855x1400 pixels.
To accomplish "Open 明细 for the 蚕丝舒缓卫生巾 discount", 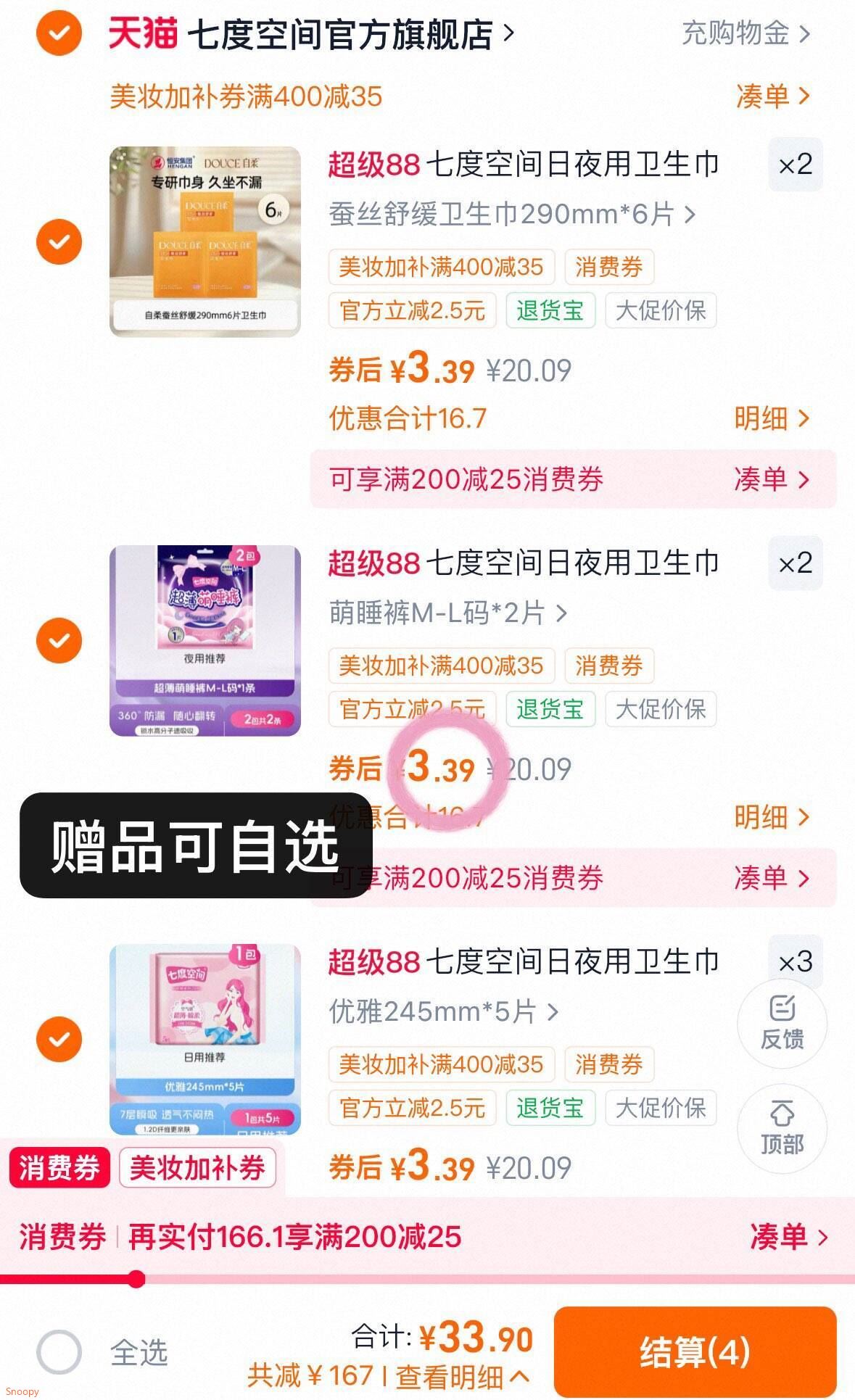I will pyautogui.click(x=771, y=418).
